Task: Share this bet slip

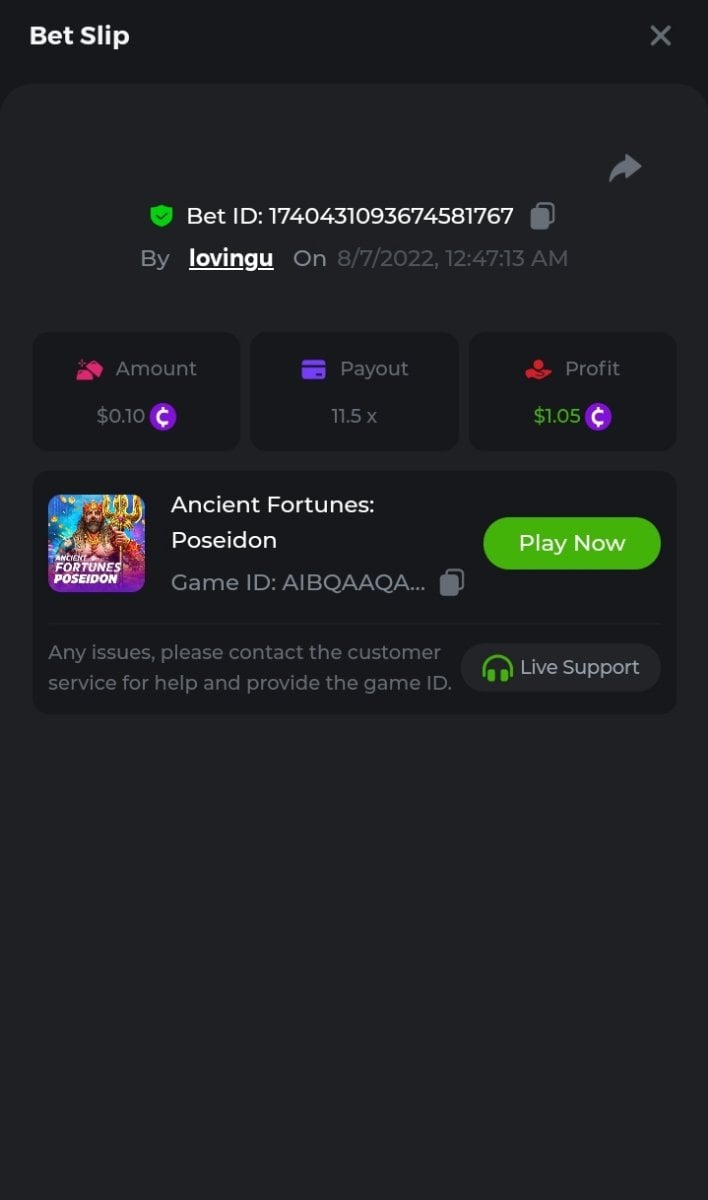Action: [x=625, y=168]
